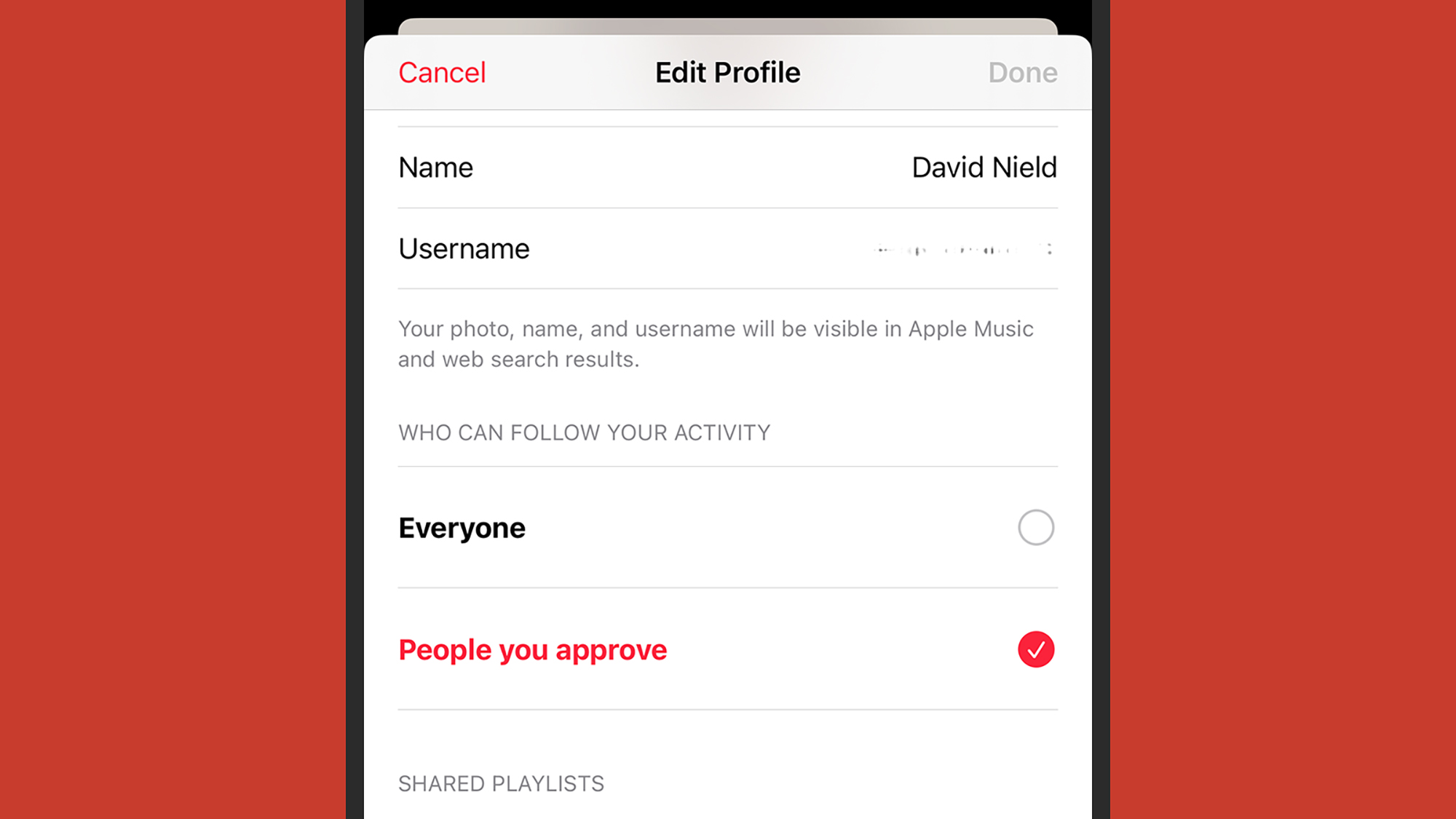This screenshot has width=1456, height=819.
Task: Cancel editing the profile
Action: pyautogui.click(x=442, y=73)
